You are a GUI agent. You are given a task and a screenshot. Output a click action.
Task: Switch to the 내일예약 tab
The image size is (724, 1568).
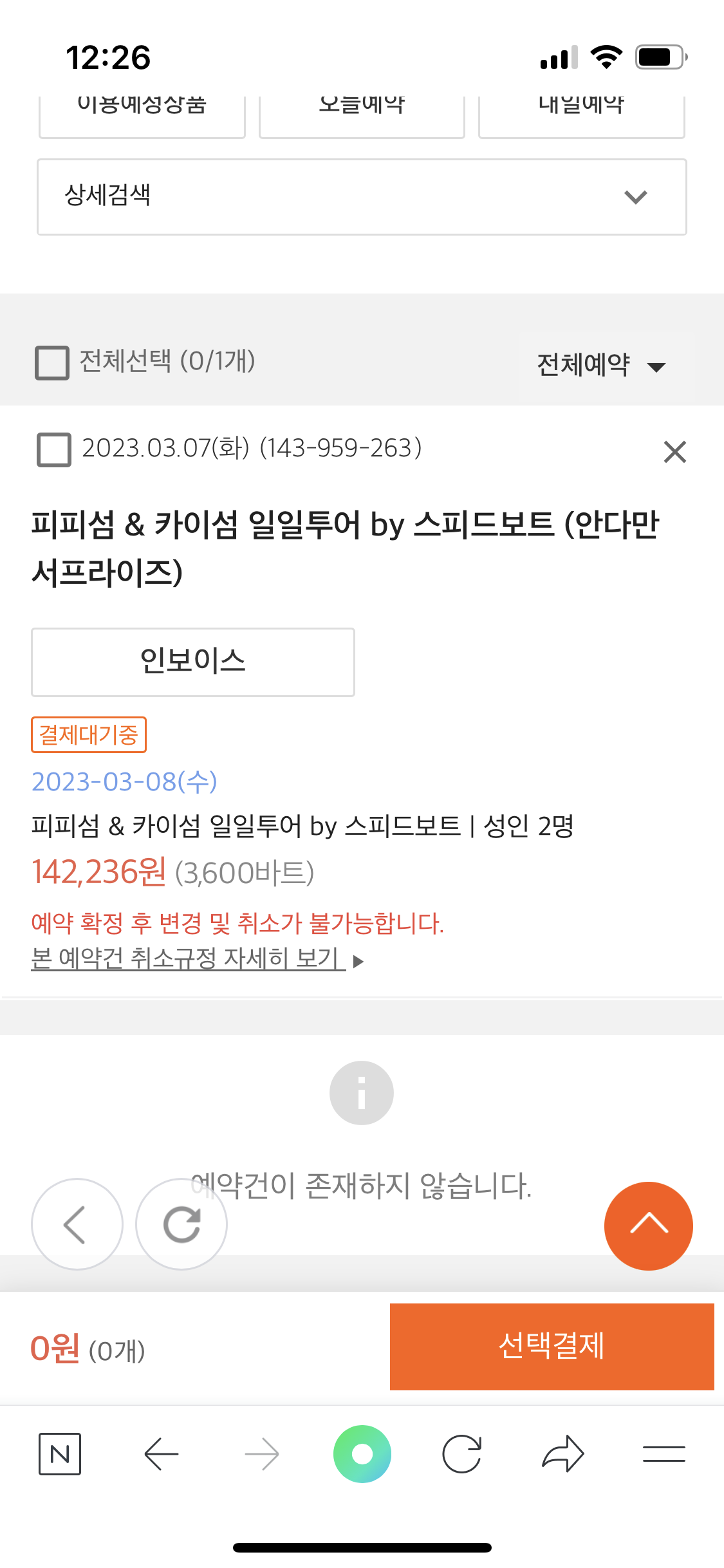(582, 117)
